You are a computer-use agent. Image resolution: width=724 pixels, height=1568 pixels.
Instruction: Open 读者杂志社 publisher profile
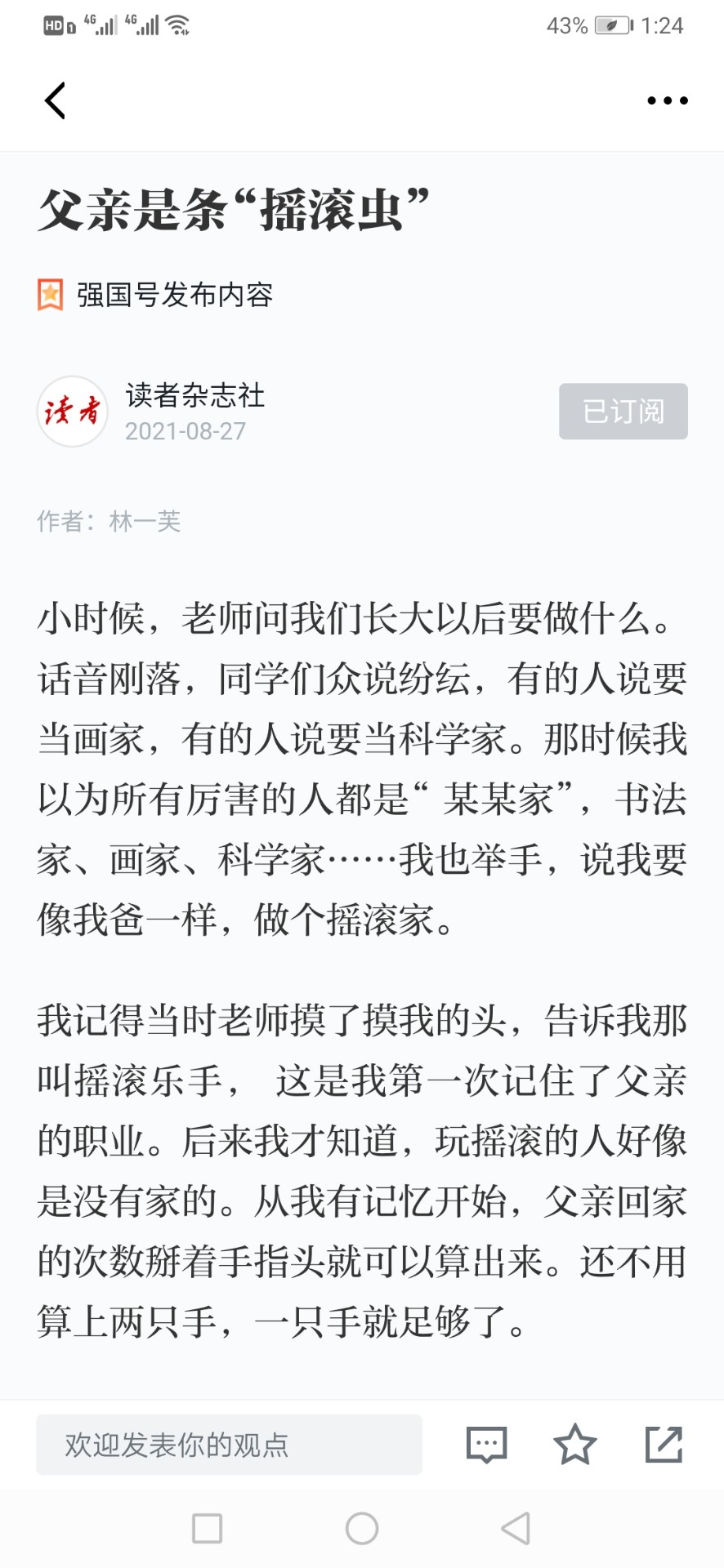[194, 396]
